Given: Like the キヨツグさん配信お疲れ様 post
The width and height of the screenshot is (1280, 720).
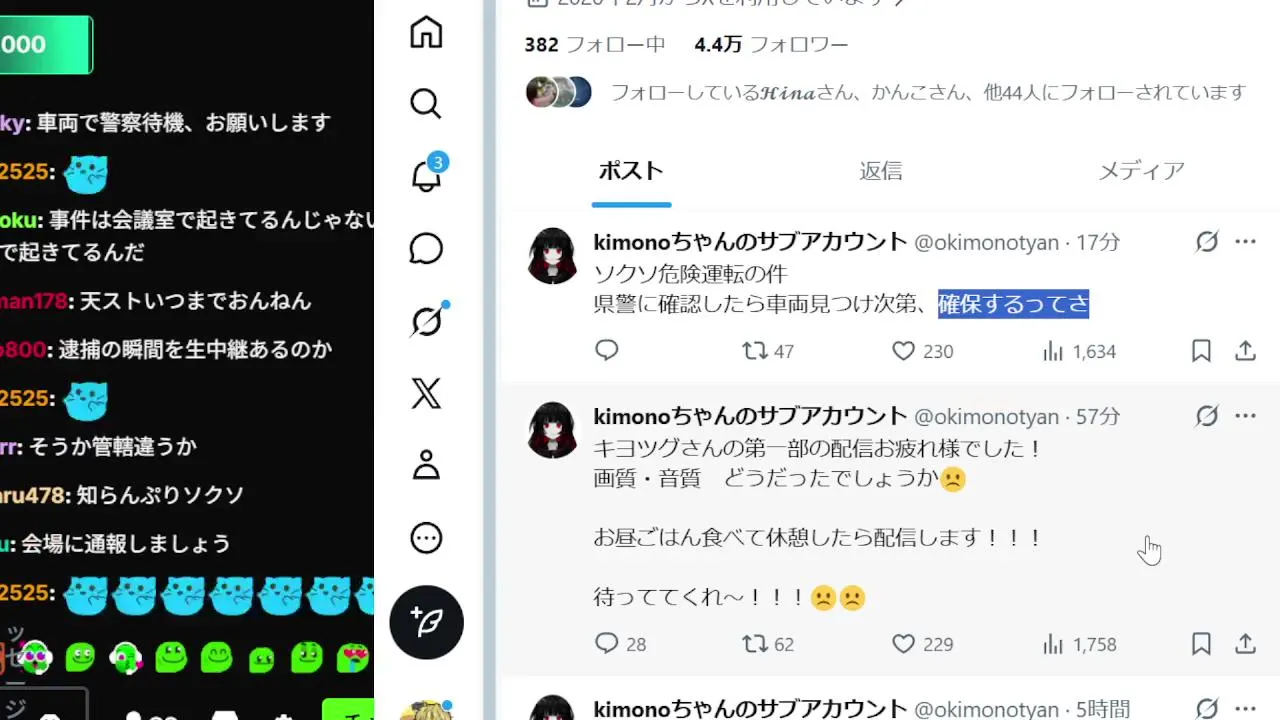Looking at the screenshot, I should 904,644.
